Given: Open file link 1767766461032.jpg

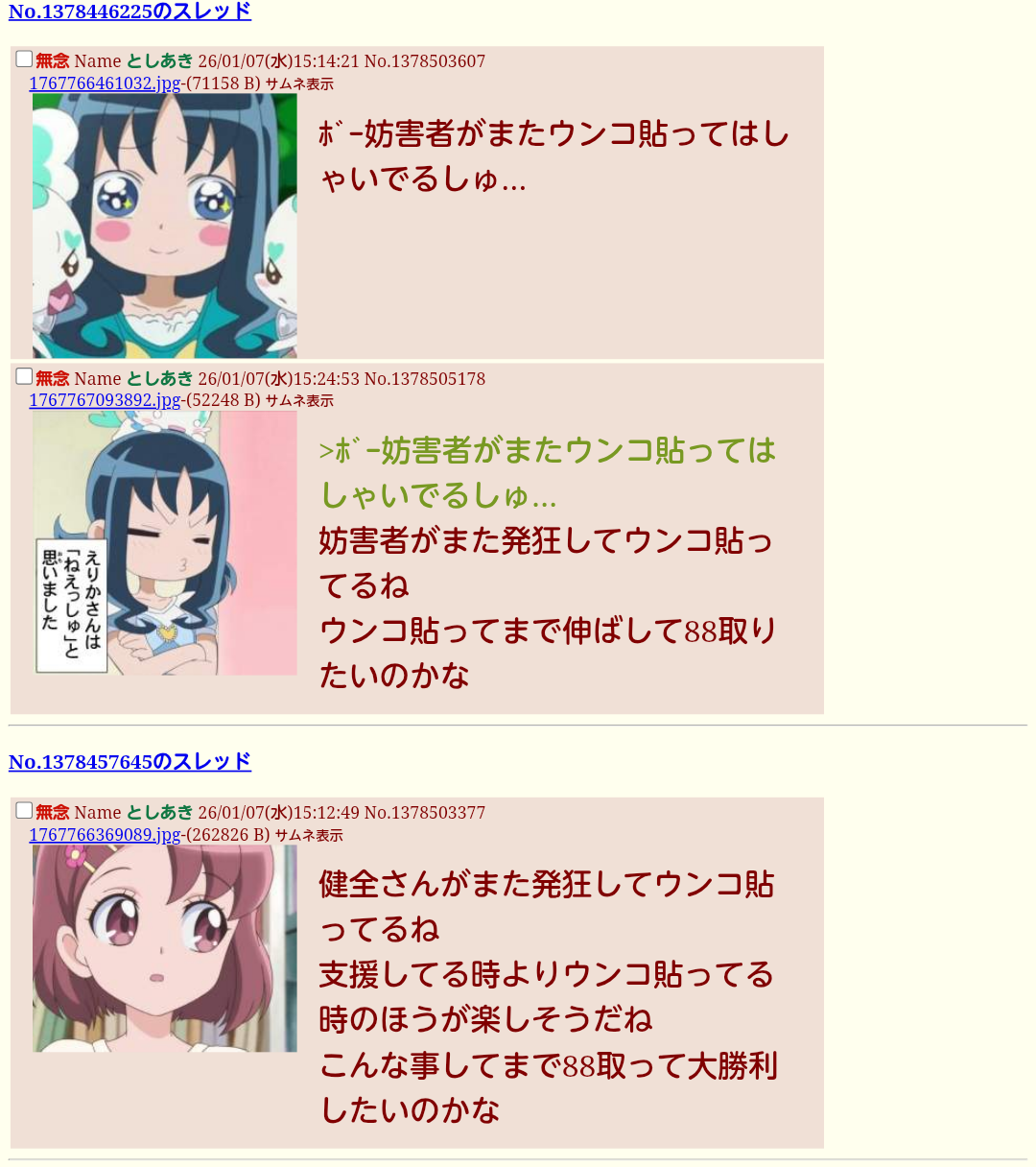Looking at the screenshot, I should [x=105, y=83].
